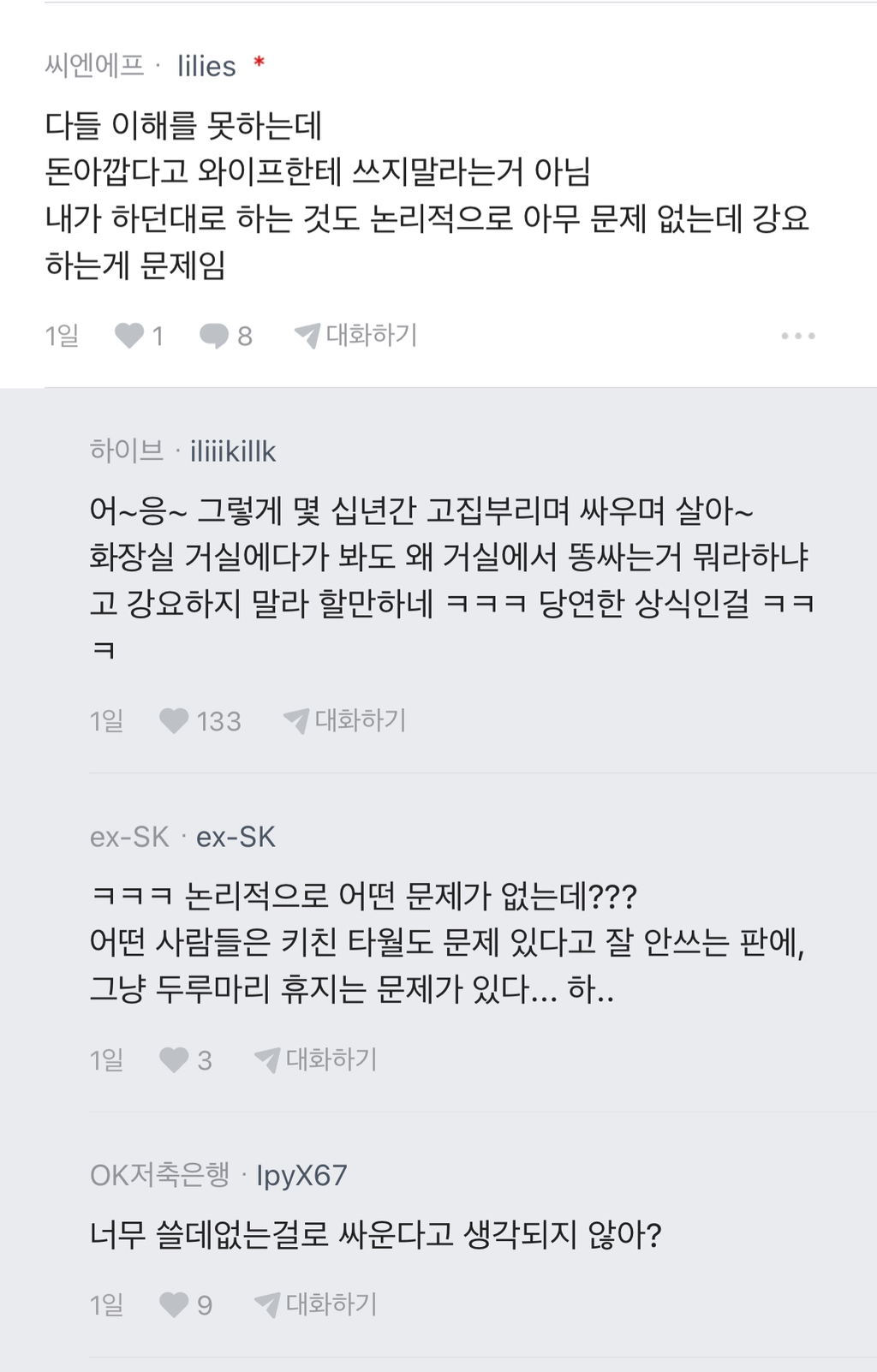Click the paper plane icon on ex-SK's reply
The width and height of the screenshot is (877, 1372).
(x=267, y=1061)
